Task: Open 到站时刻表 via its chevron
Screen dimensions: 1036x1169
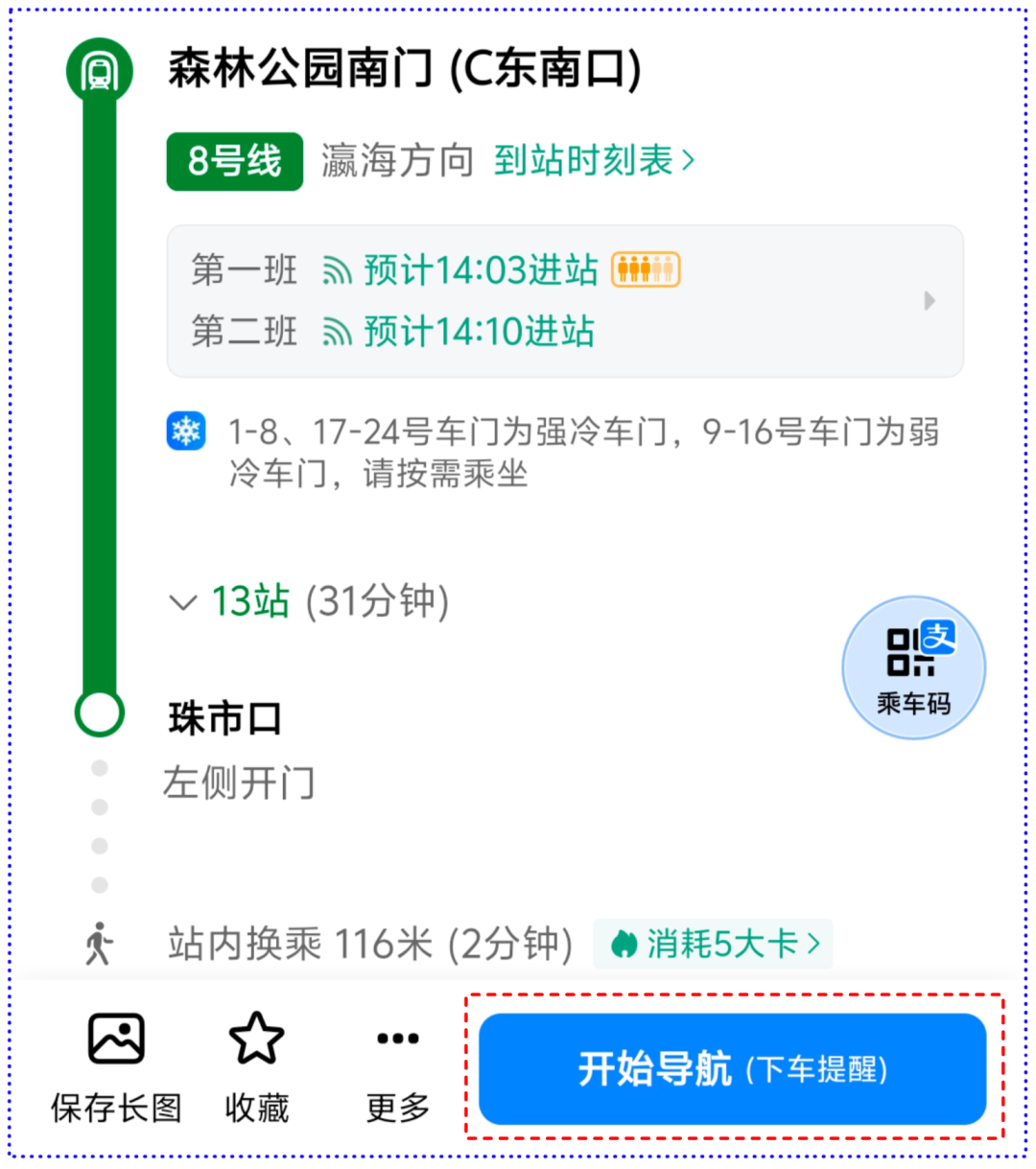Action: (x=687, y=161)
